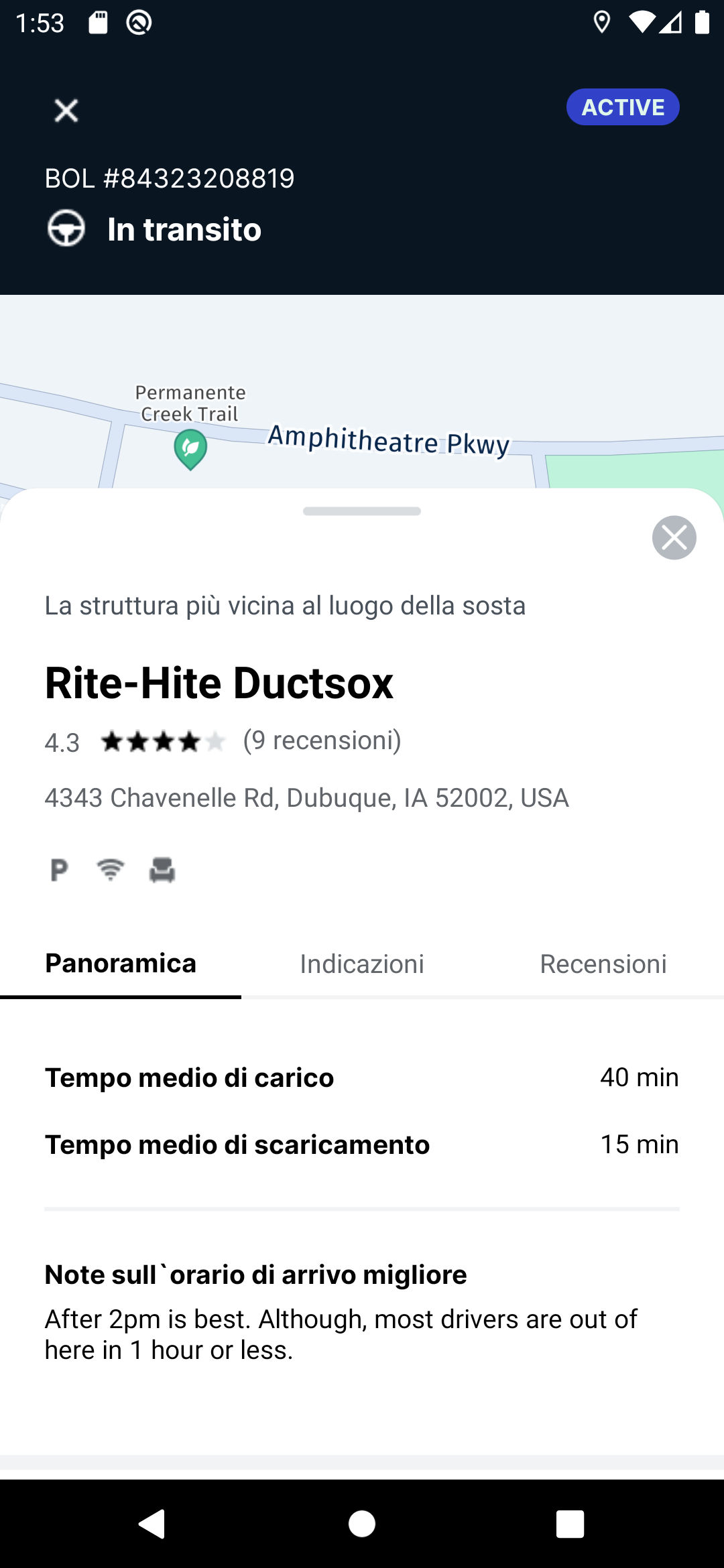Return to the home screen

point(362,1524)
